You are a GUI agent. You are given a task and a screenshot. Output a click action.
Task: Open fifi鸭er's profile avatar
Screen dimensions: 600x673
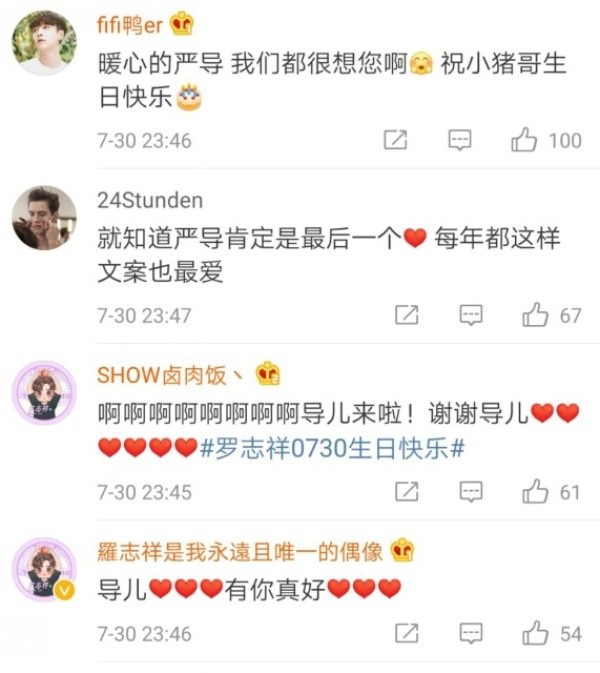(44, 43)
